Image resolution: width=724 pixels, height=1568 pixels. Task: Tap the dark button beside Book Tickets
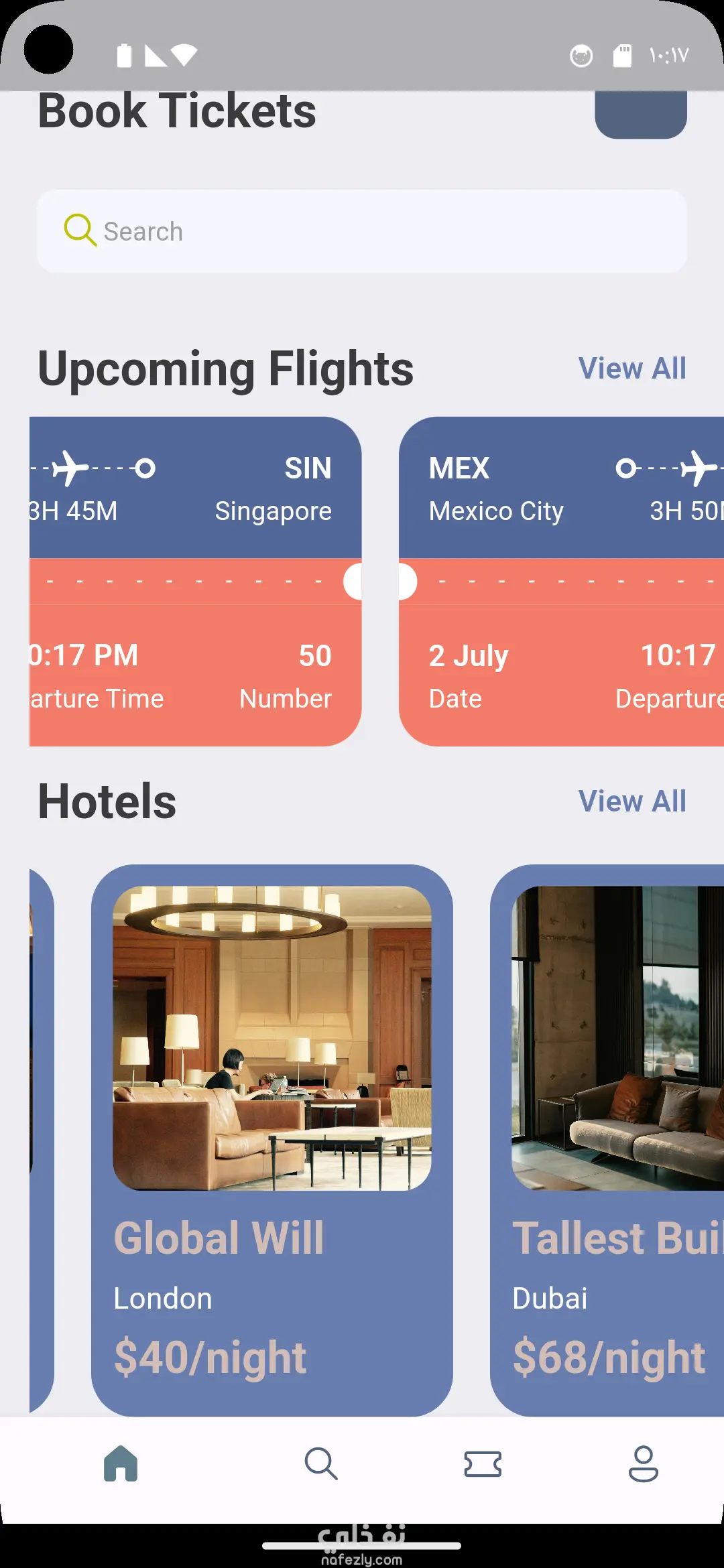640,115
